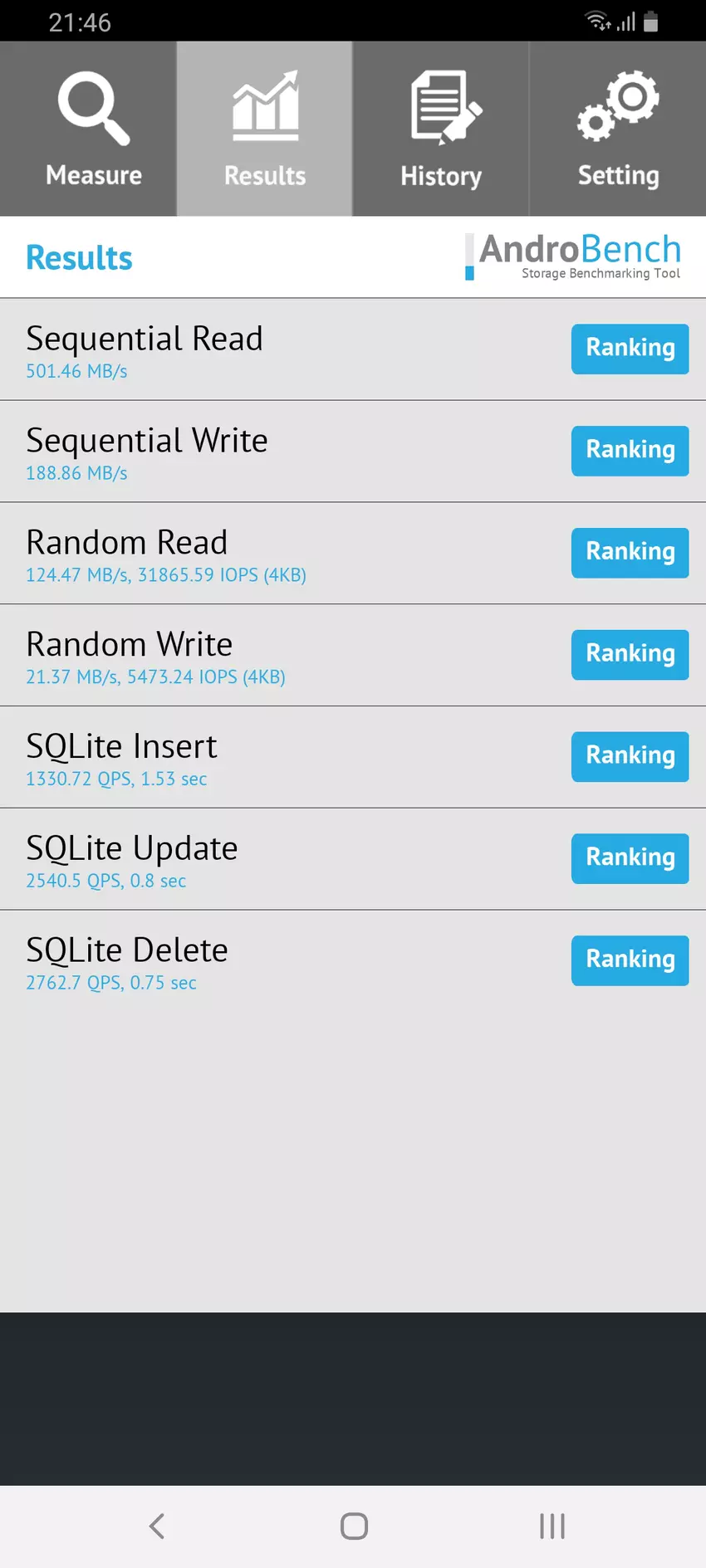Open the Random Read ranking
The image size is (706, 1568).
(630, 553)
